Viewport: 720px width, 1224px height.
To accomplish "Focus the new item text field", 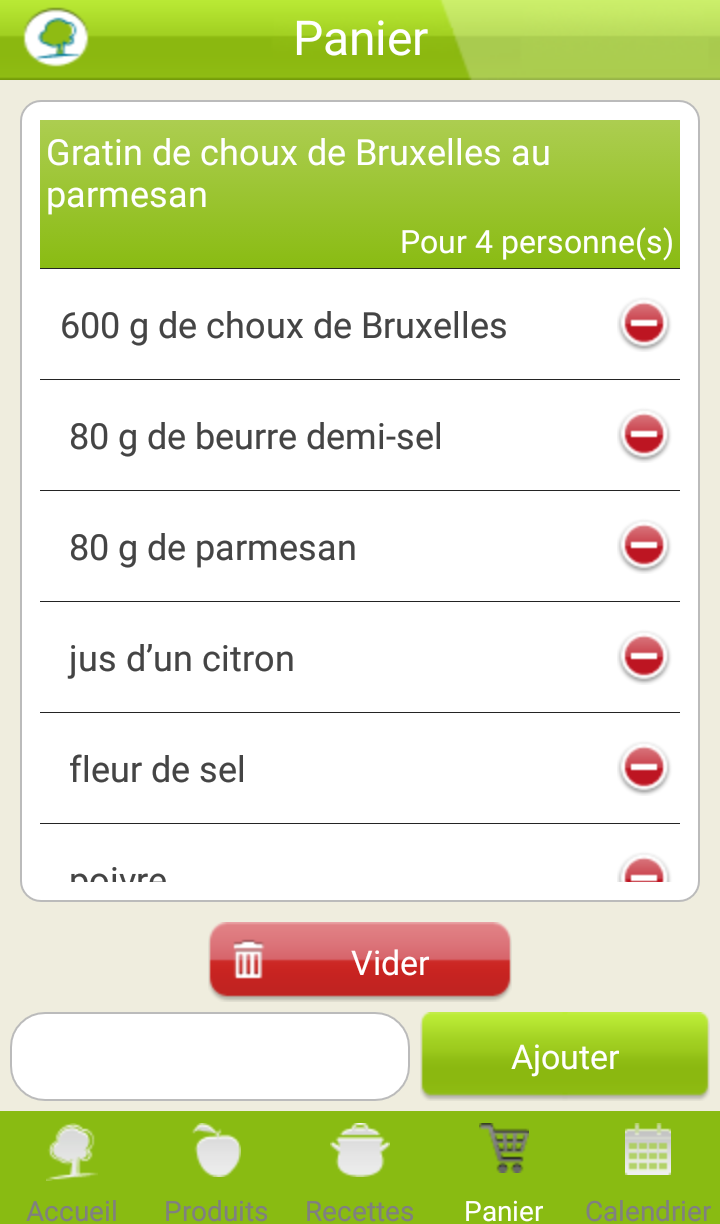I will click(210, 1056).
